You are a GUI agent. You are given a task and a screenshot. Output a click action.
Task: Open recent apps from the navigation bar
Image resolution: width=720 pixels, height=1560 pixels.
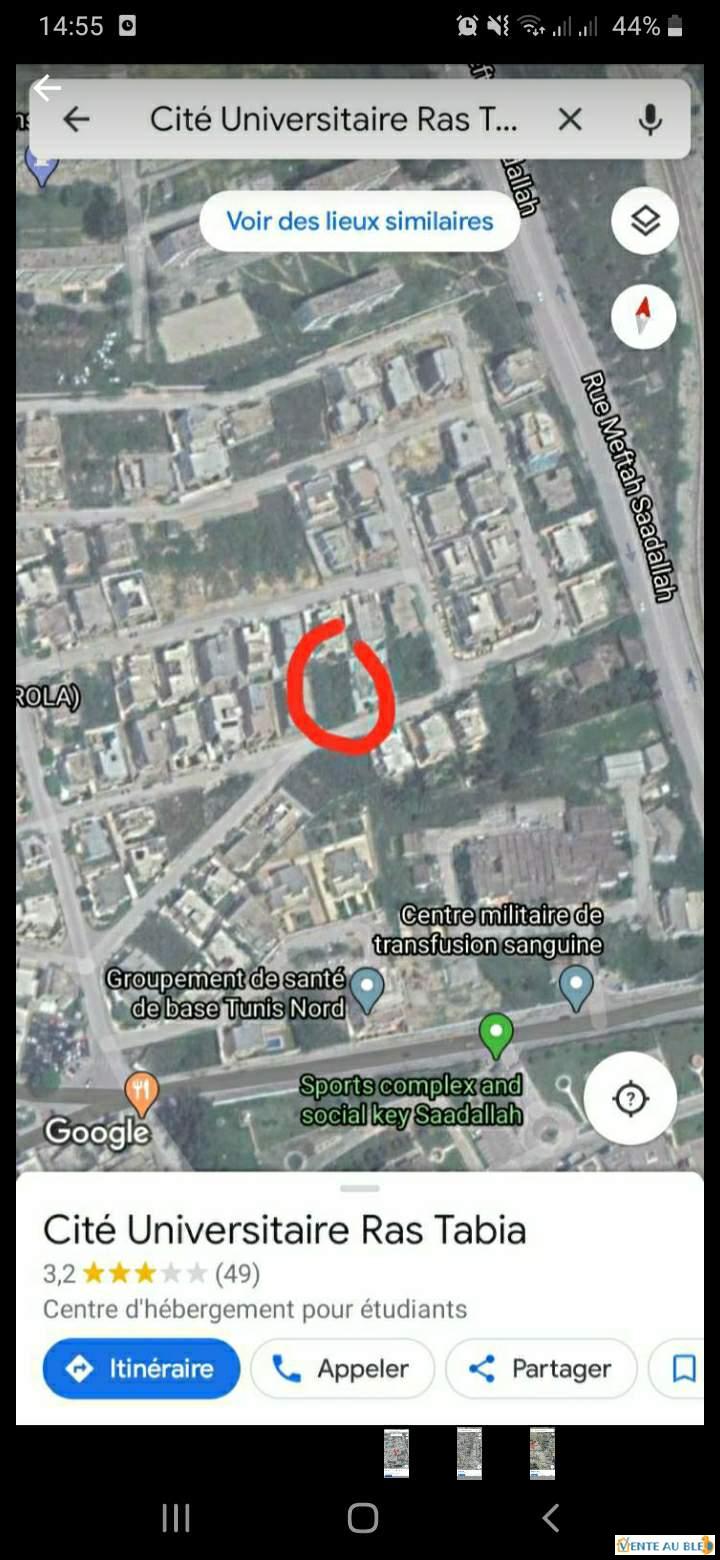[x=176, y=1518]
